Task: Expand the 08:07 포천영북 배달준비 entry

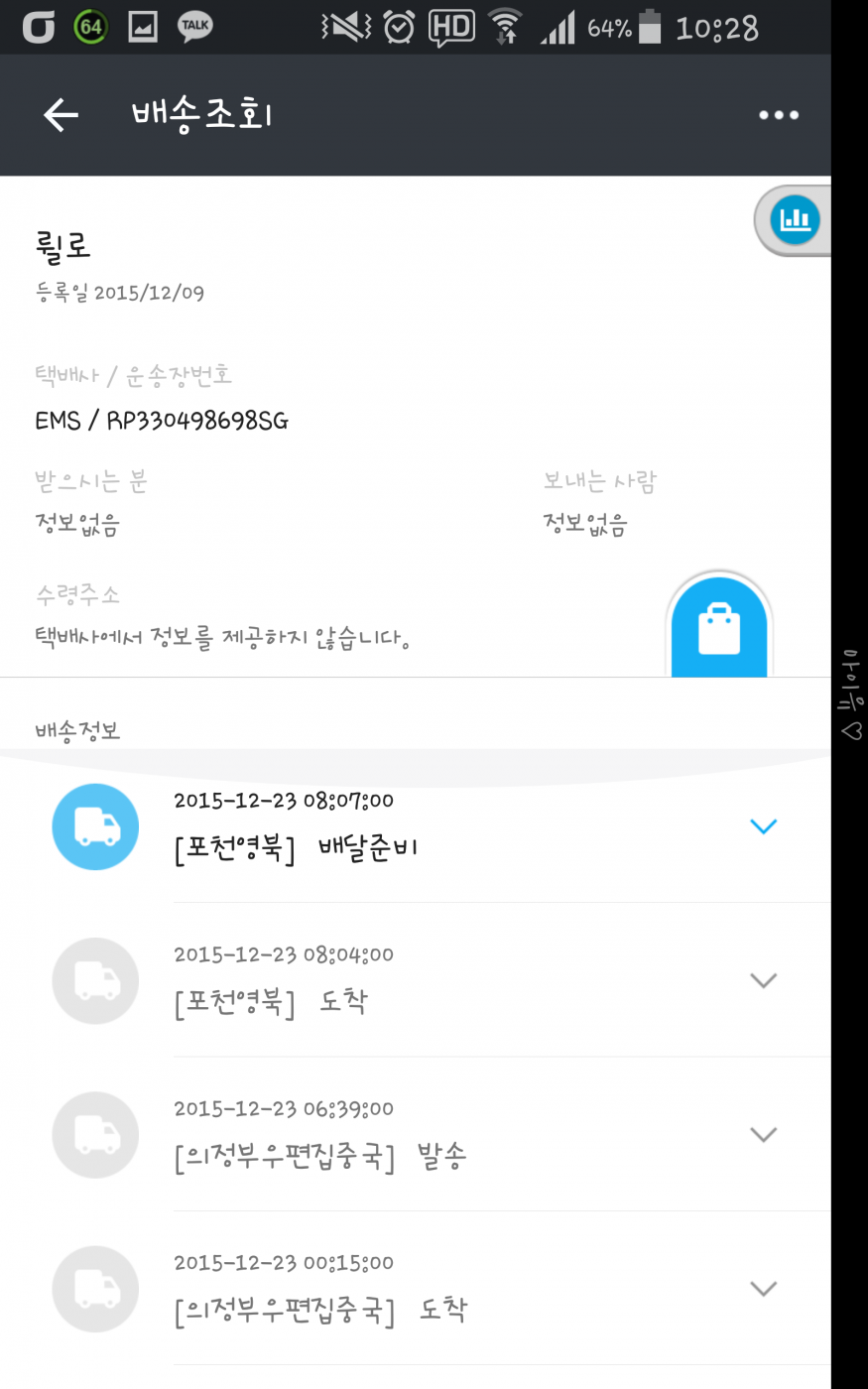Action: point(763,826)
